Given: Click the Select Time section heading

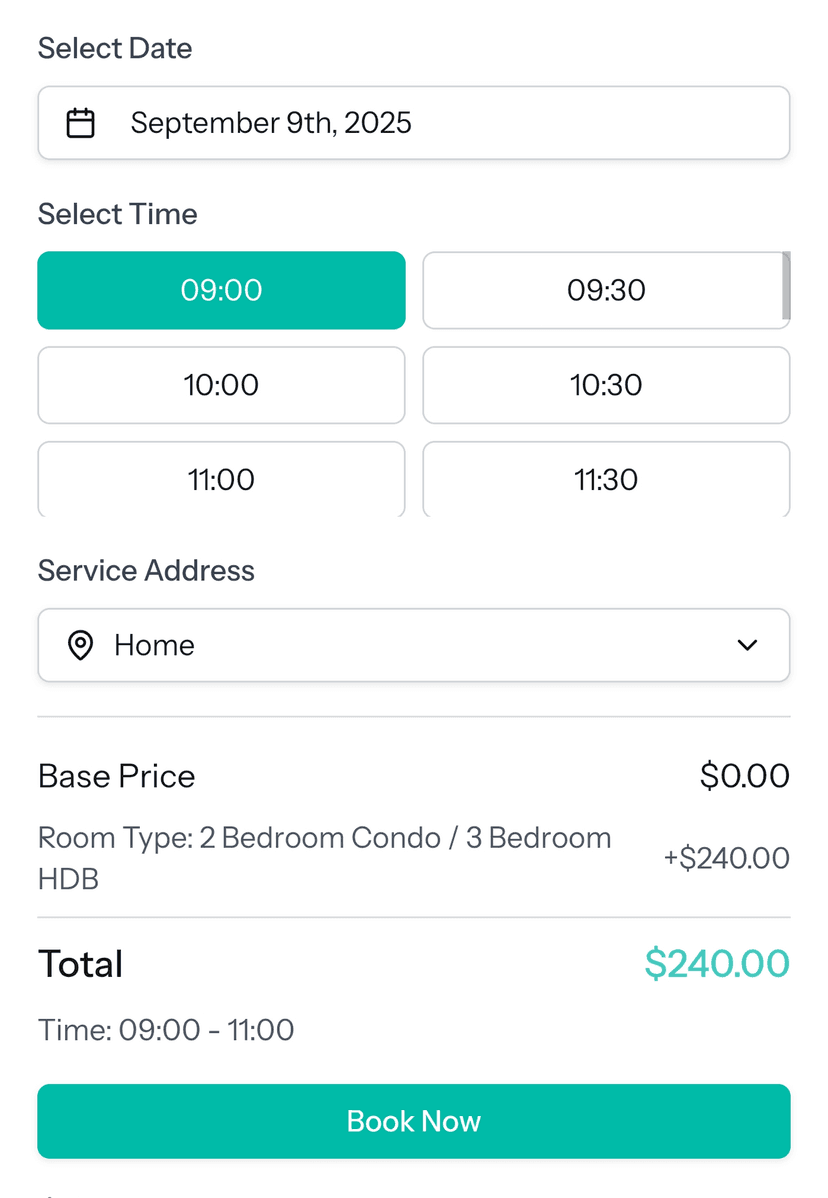Looking at the screenshot, I should tap(117, 213).
